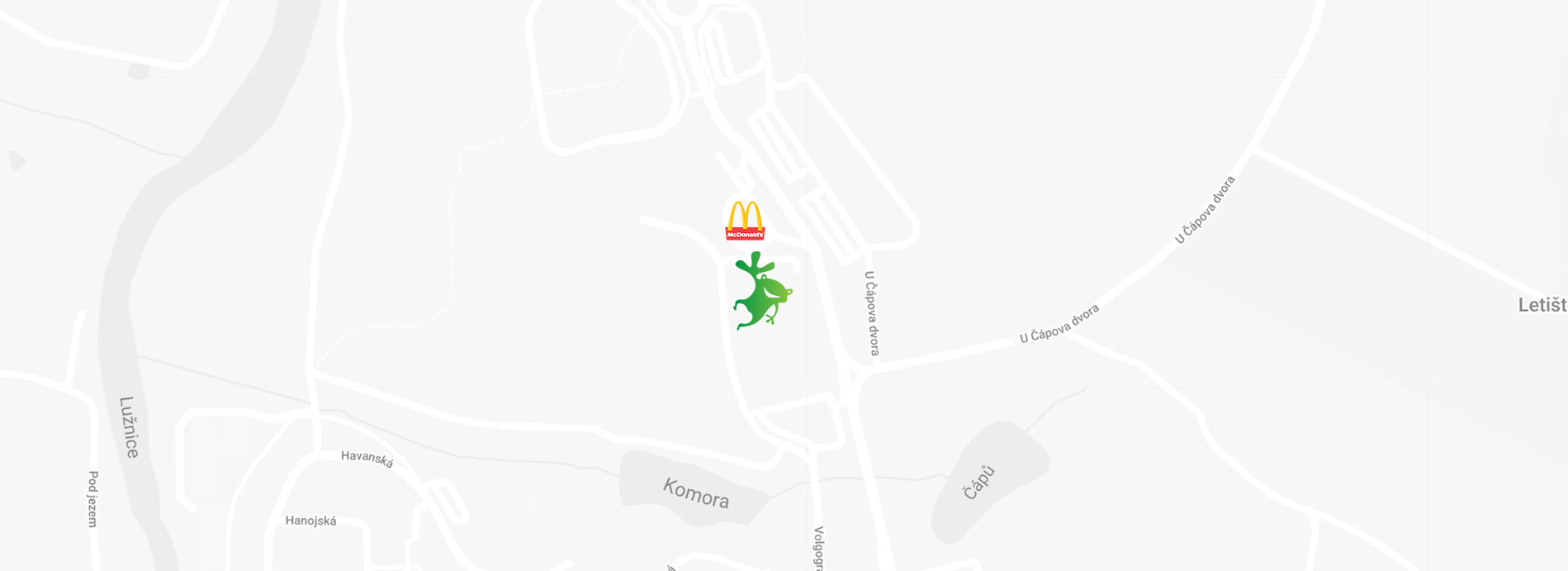Tap the McDonald's map marker

point(745,221)
